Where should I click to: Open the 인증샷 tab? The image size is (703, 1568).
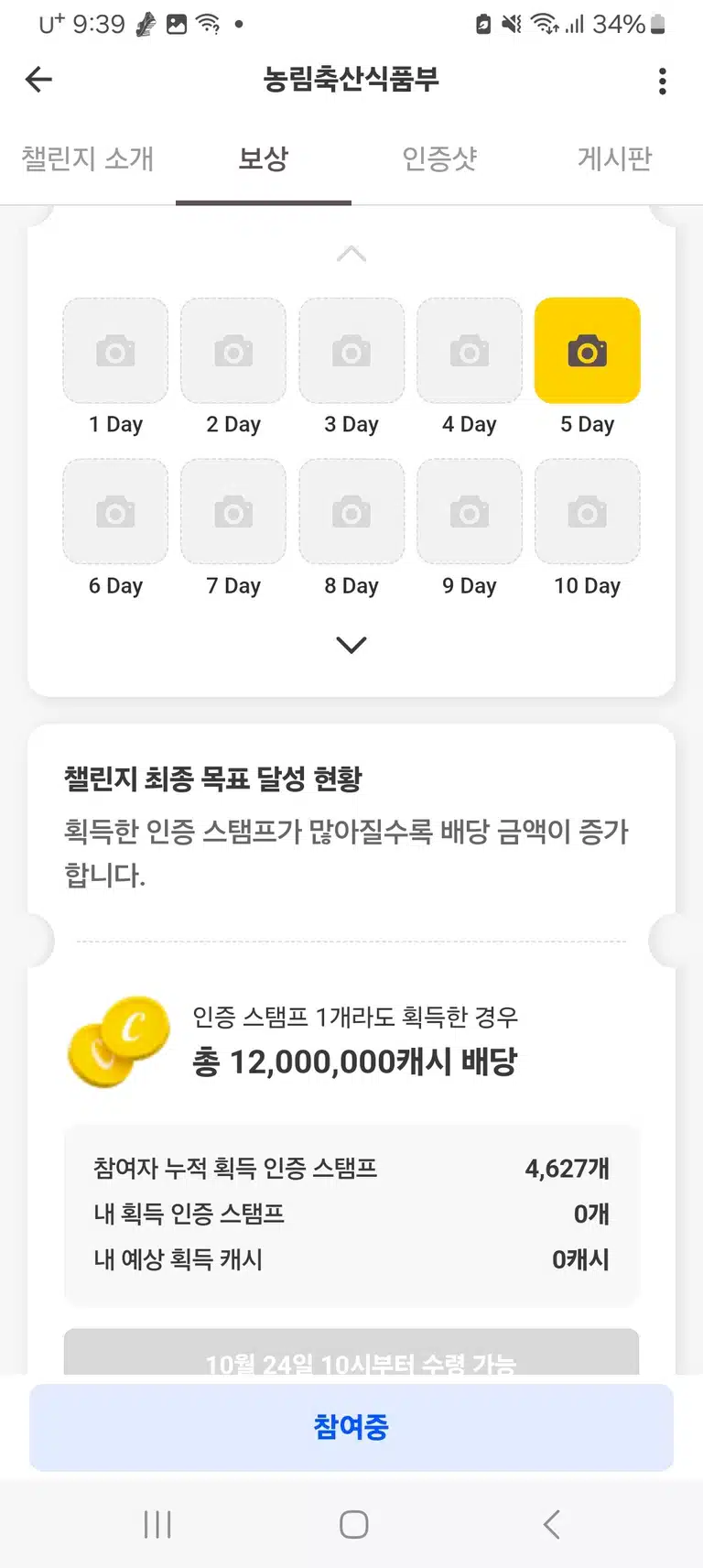point(439,158)
